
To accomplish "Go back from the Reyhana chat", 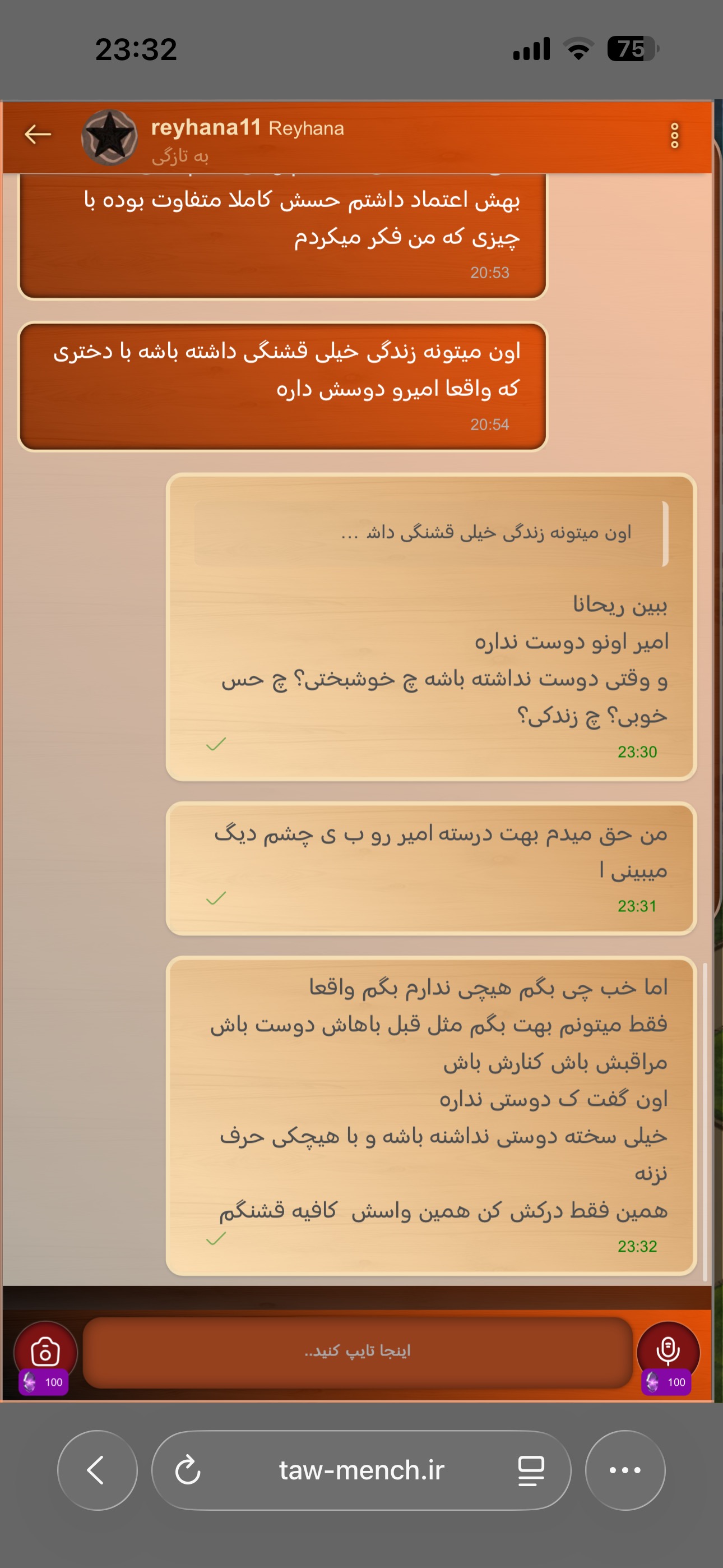I will (x=38, y=135).
